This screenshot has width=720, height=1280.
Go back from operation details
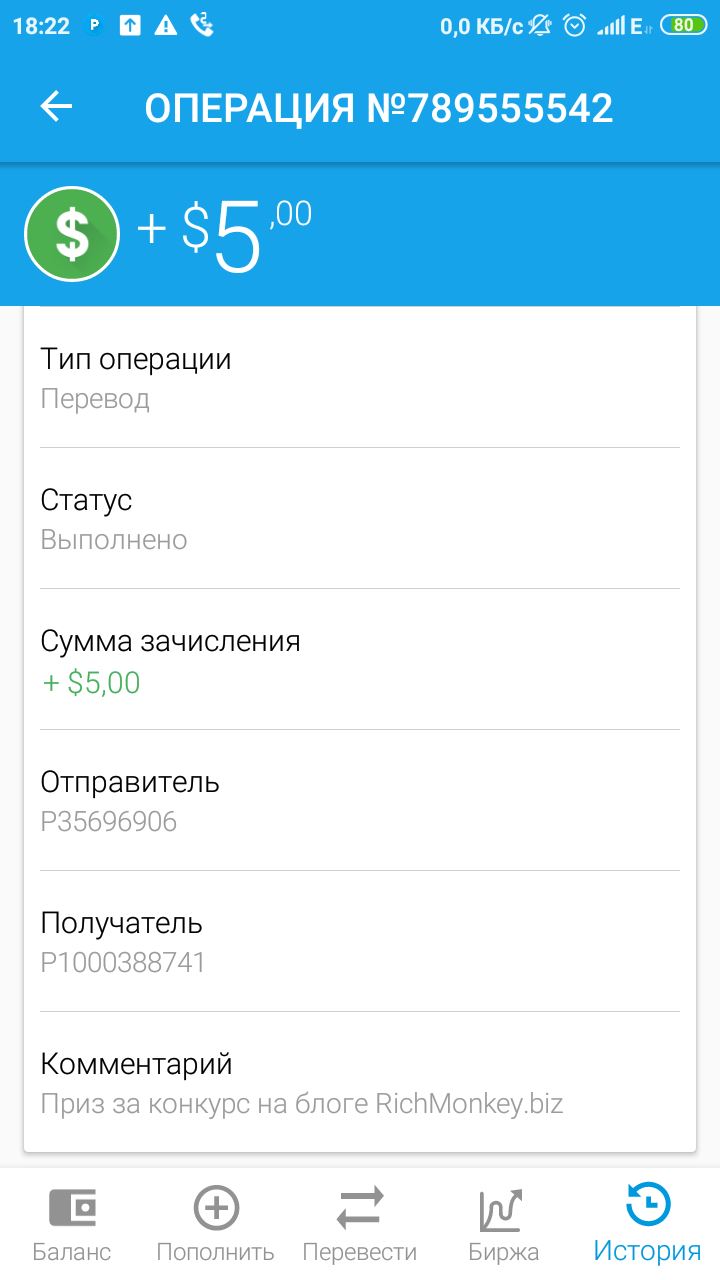pos(56,107)
